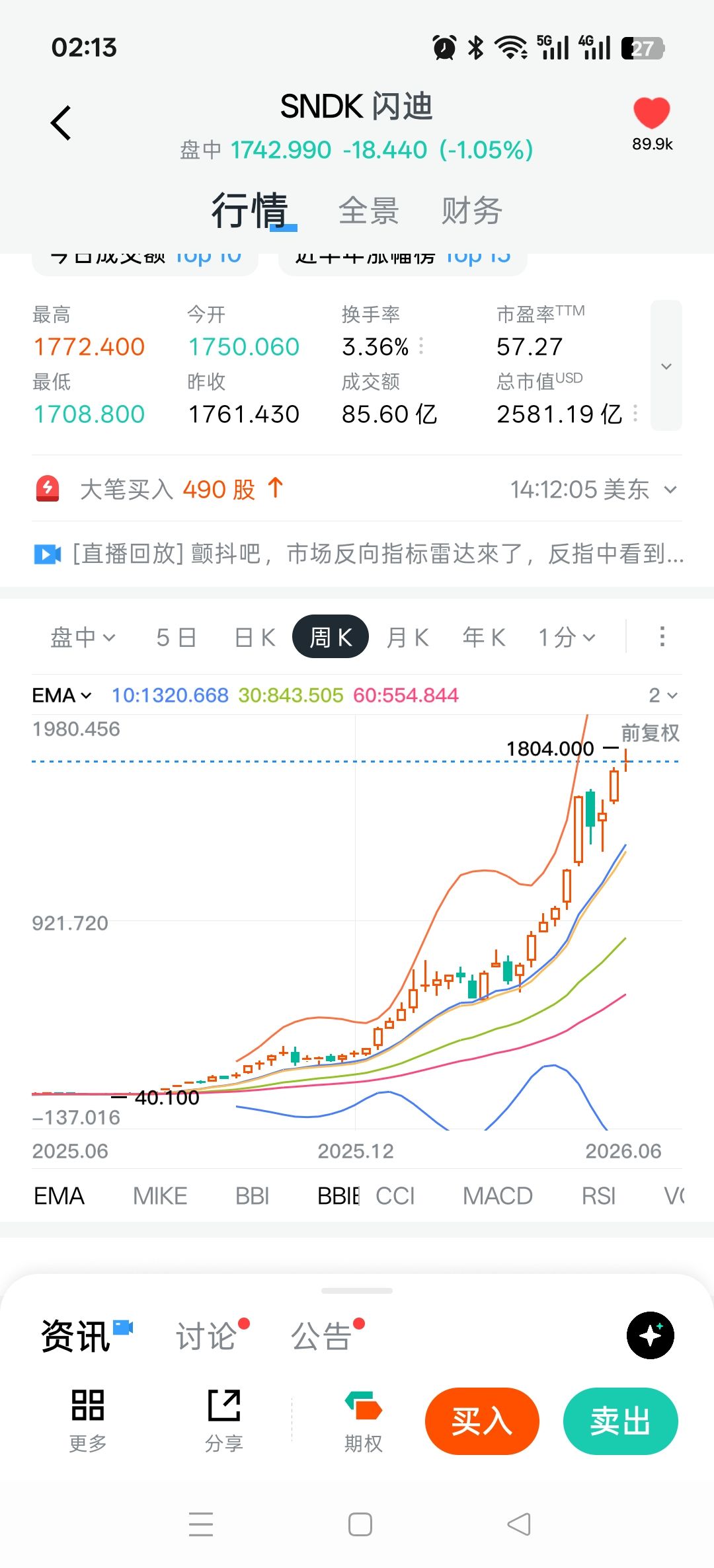
Task: Open the 财务 tab
Action: [471, 211]
